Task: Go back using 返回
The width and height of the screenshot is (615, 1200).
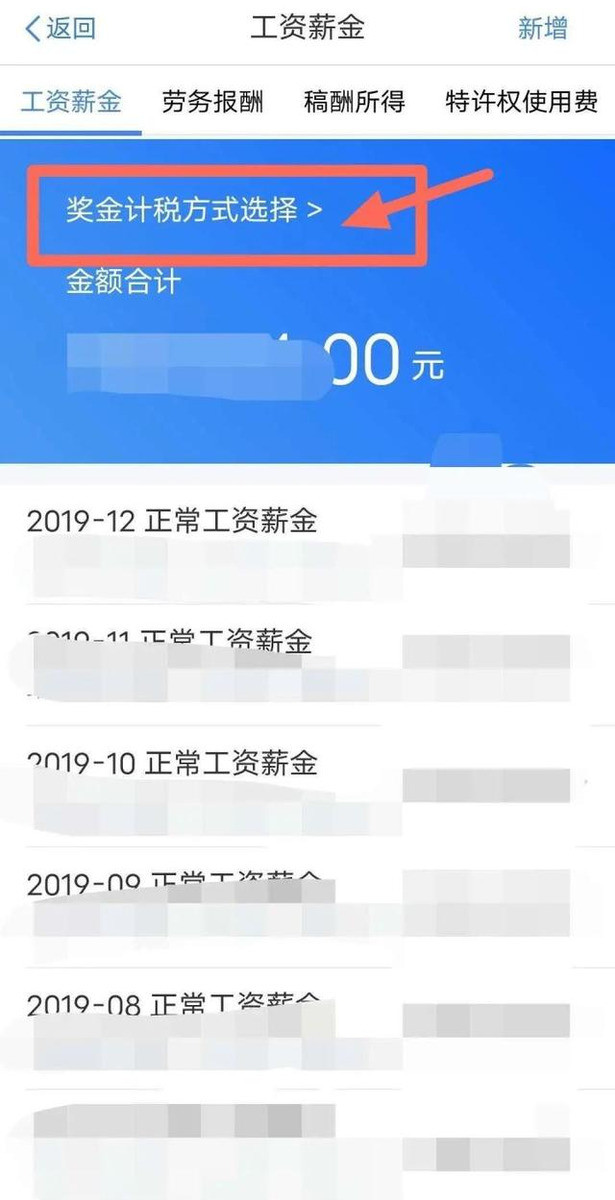Action: click(x=60, y=28)
